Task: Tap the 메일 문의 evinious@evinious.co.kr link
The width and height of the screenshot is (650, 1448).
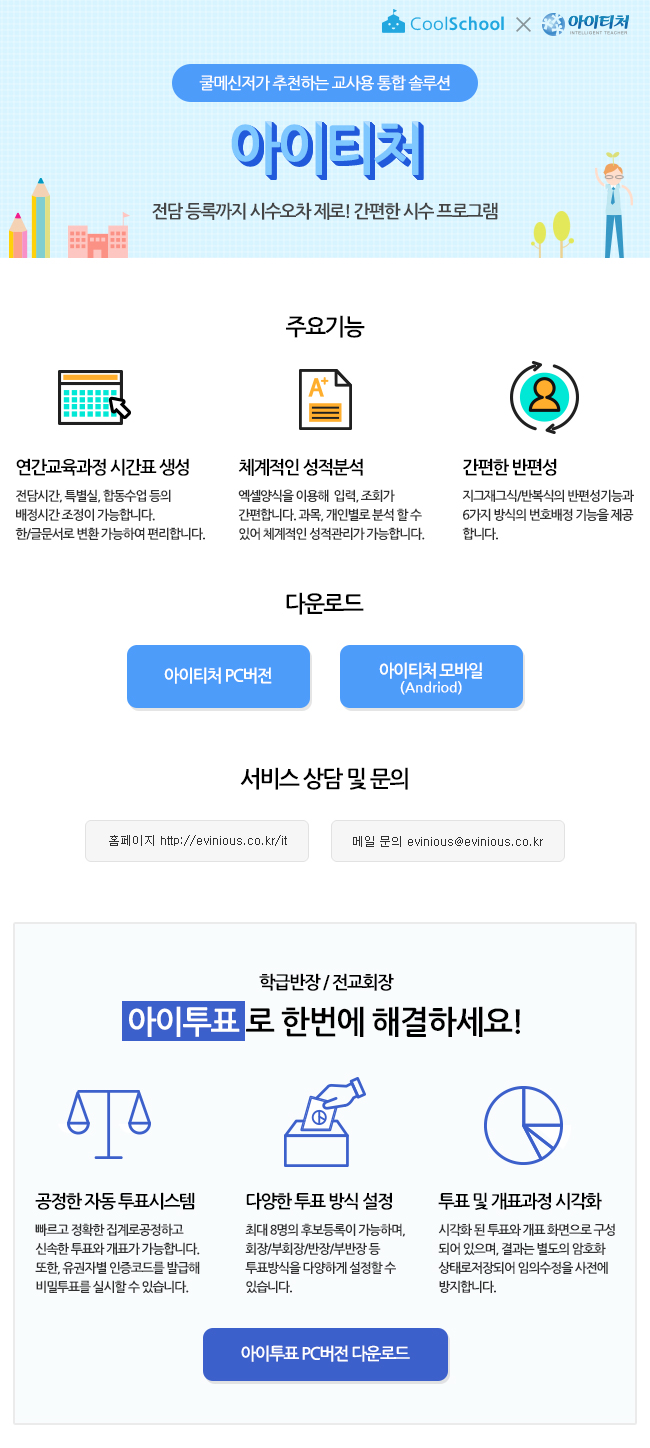Action: [x=447, y=841]
